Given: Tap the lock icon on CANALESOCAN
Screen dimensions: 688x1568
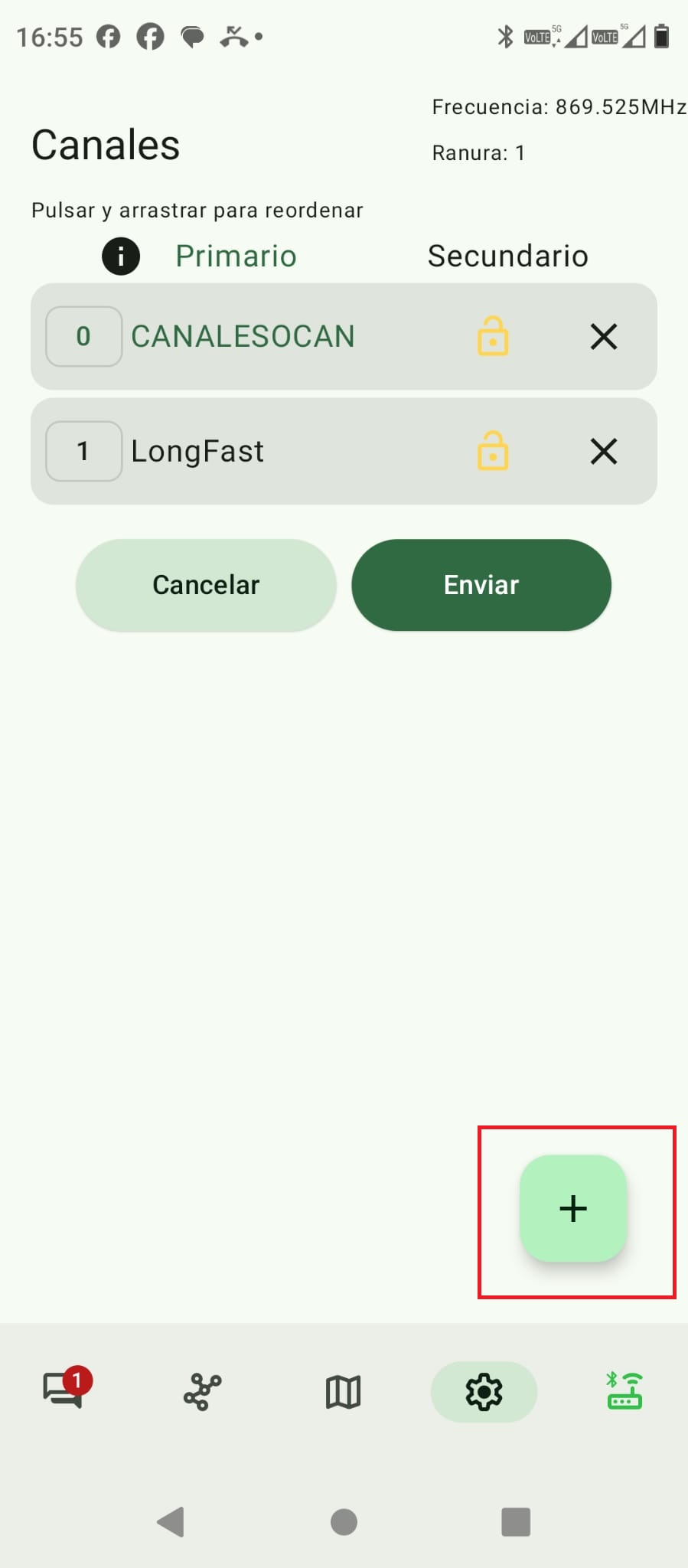Looking at the screenshot, I should (x=493, y=337).
